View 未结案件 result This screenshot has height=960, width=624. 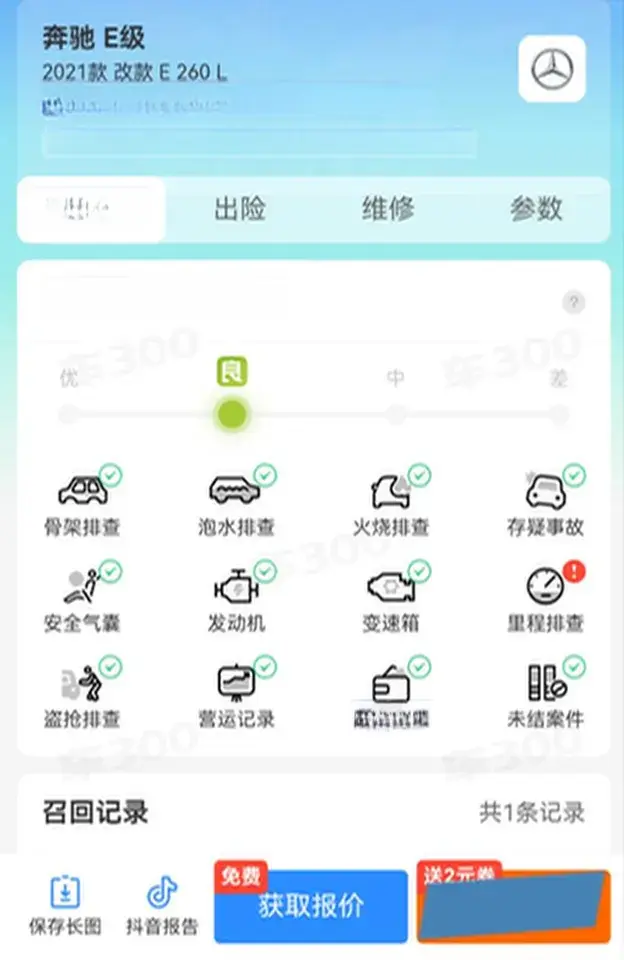pos(545,694)
